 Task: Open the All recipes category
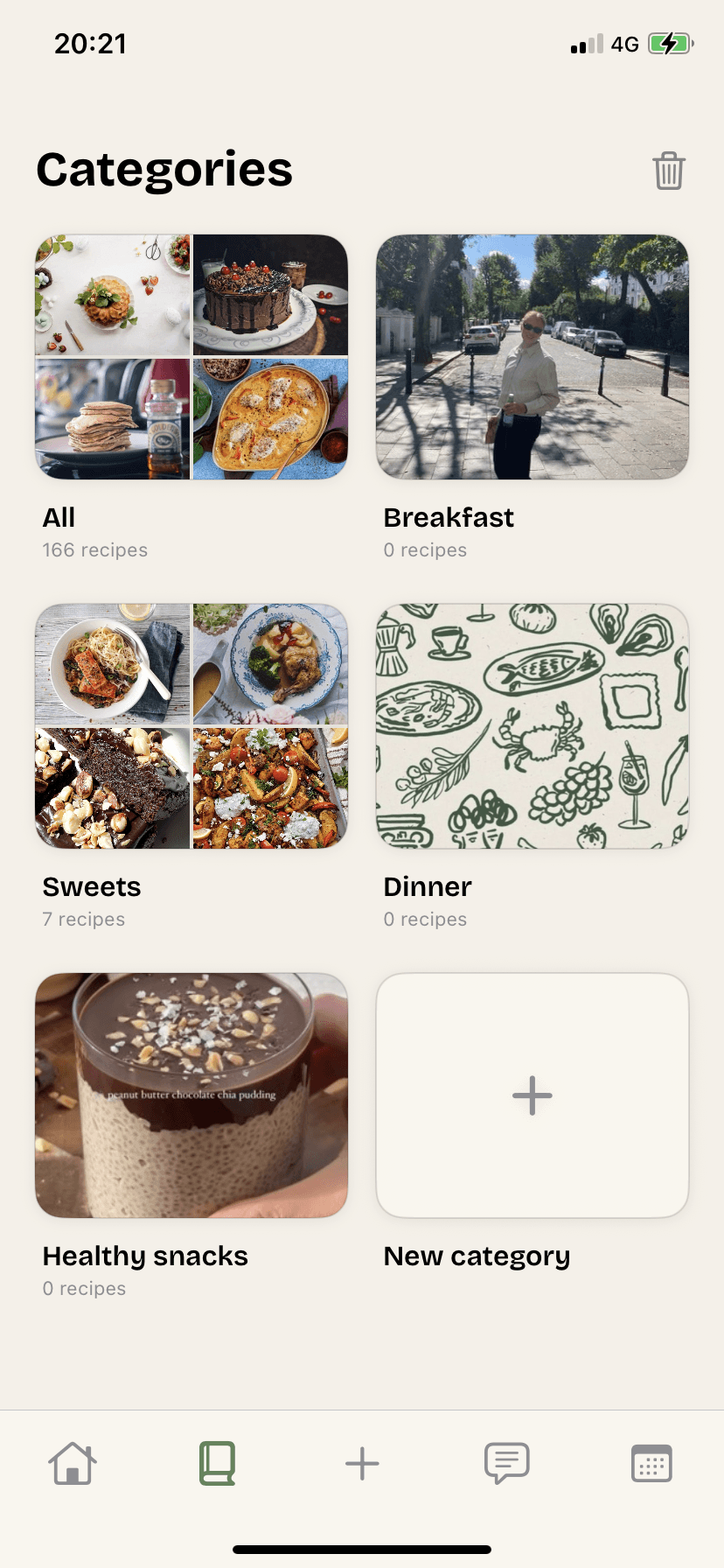[191, 357]
